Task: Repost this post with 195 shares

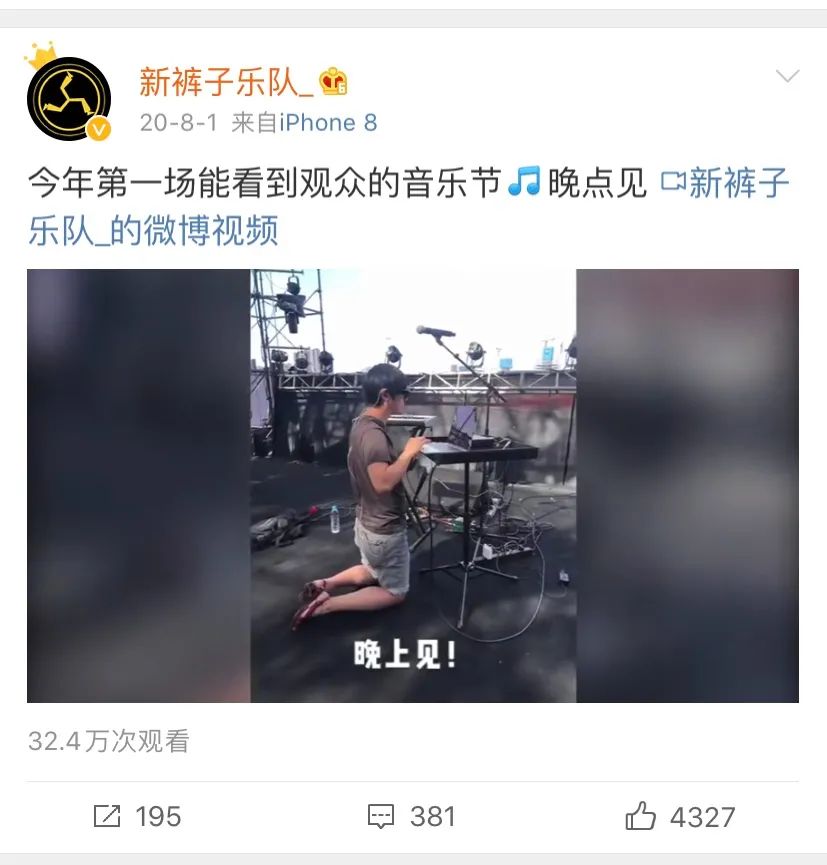Action: tap(137, 816)
